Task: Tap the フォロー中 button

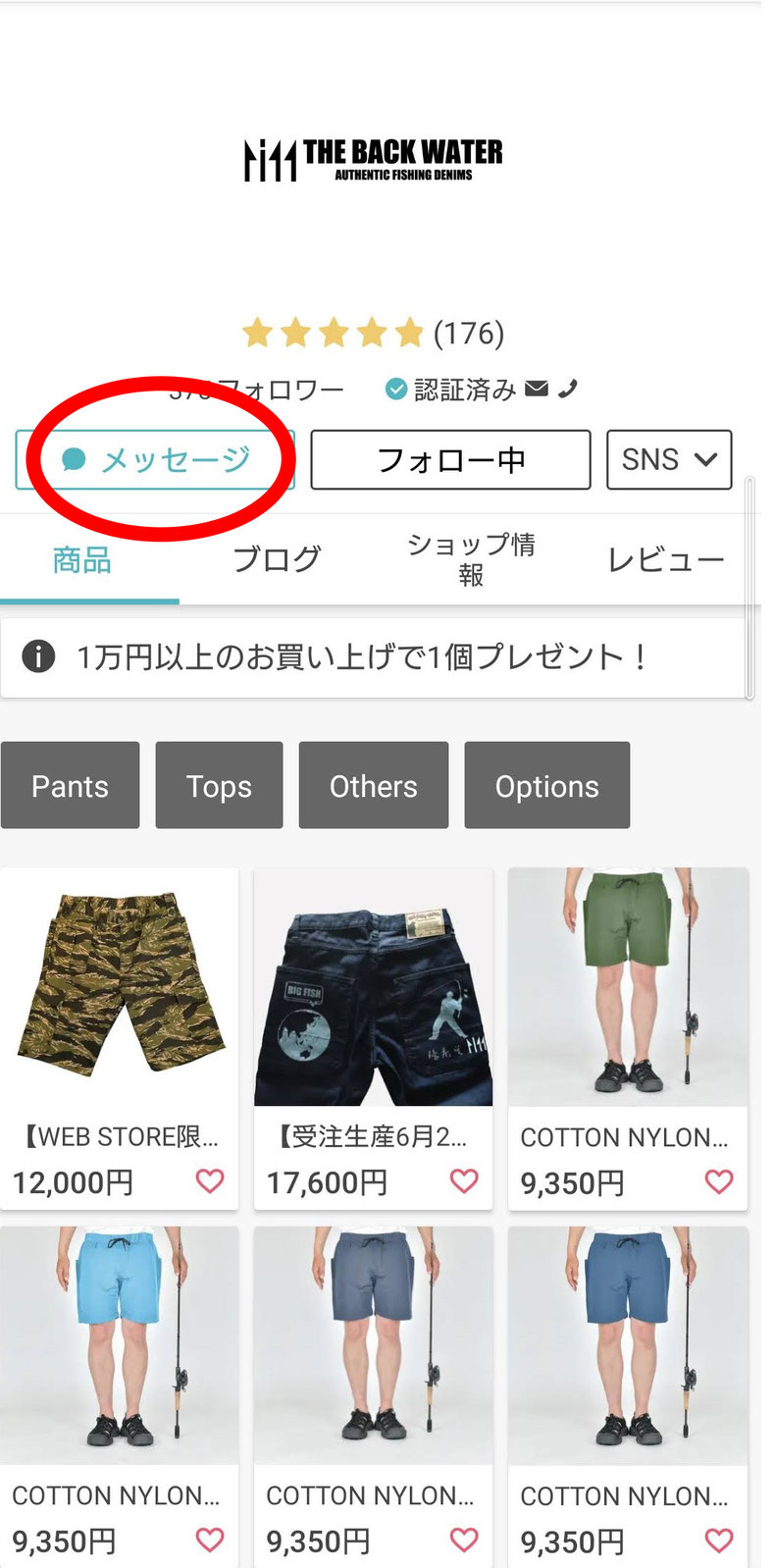Action: [450, 459]
